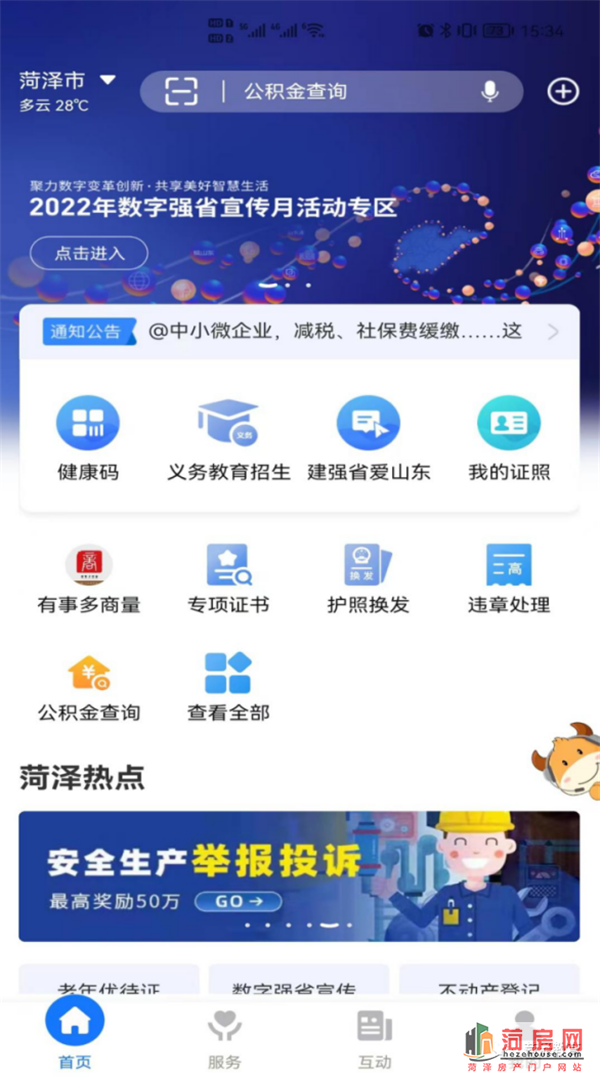Select 查看全部 to view all services

tap(228, 687)
